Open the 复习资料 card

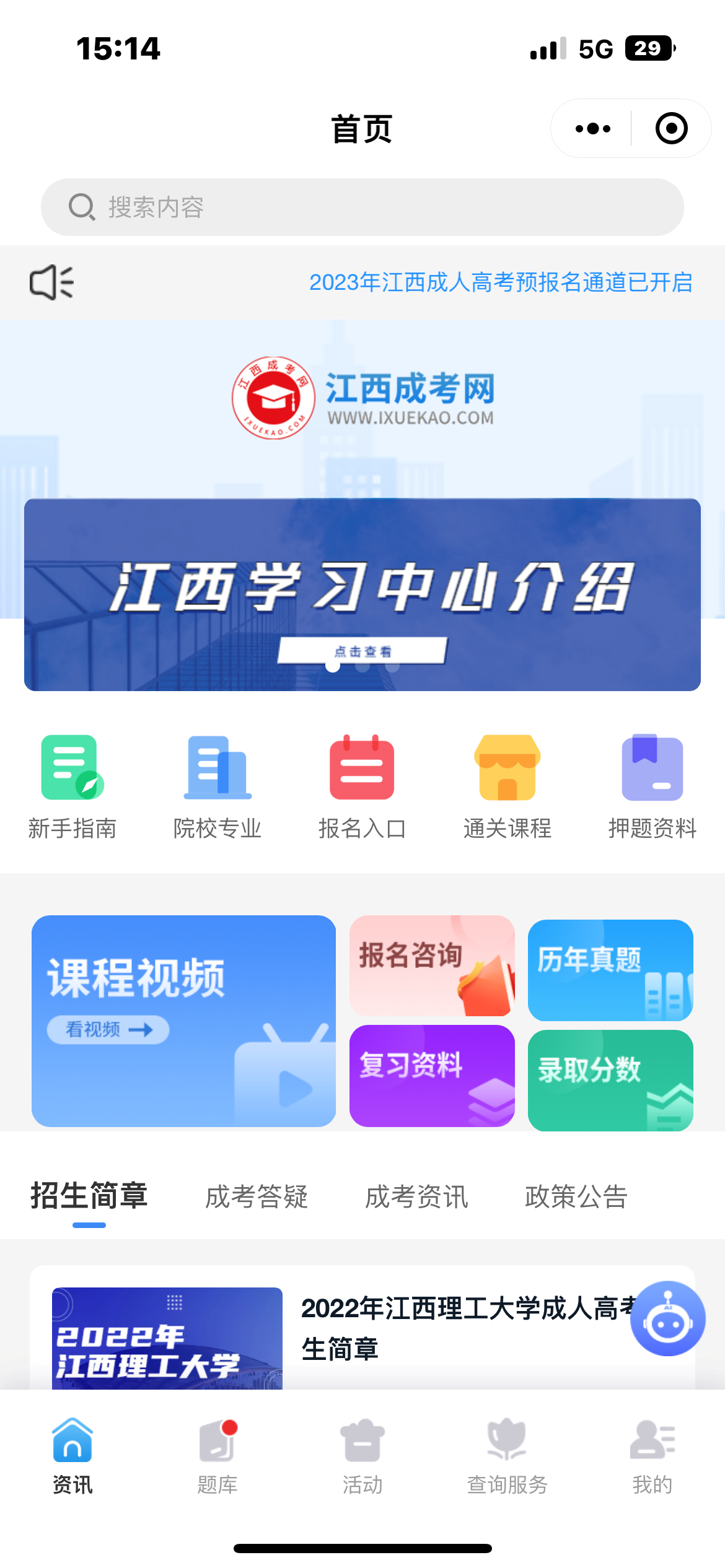click(432, 1075)
